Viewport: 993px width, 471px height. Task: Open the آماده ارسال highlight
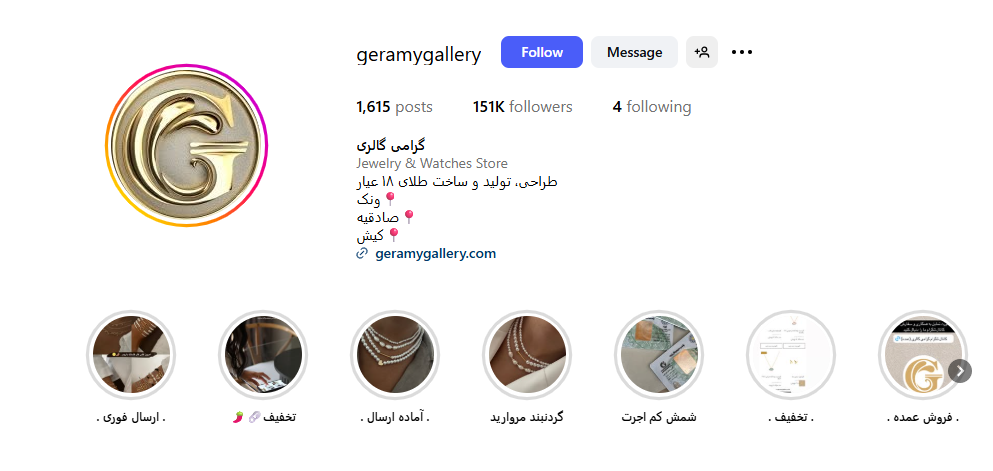tap(395, 354)
